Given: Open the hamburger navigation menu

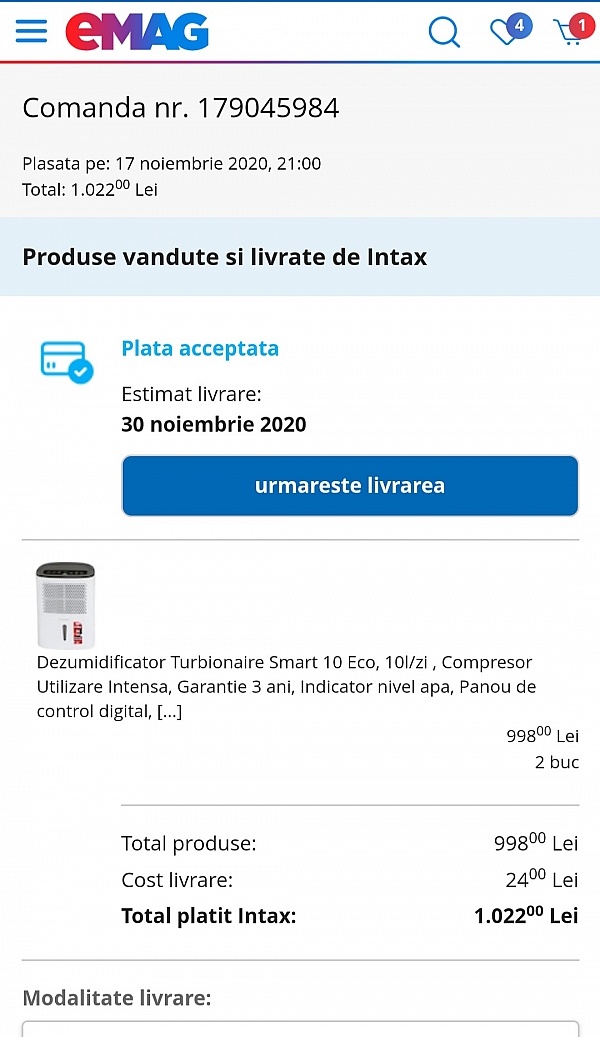Looking at the screenshot, I should coord(31,31).
